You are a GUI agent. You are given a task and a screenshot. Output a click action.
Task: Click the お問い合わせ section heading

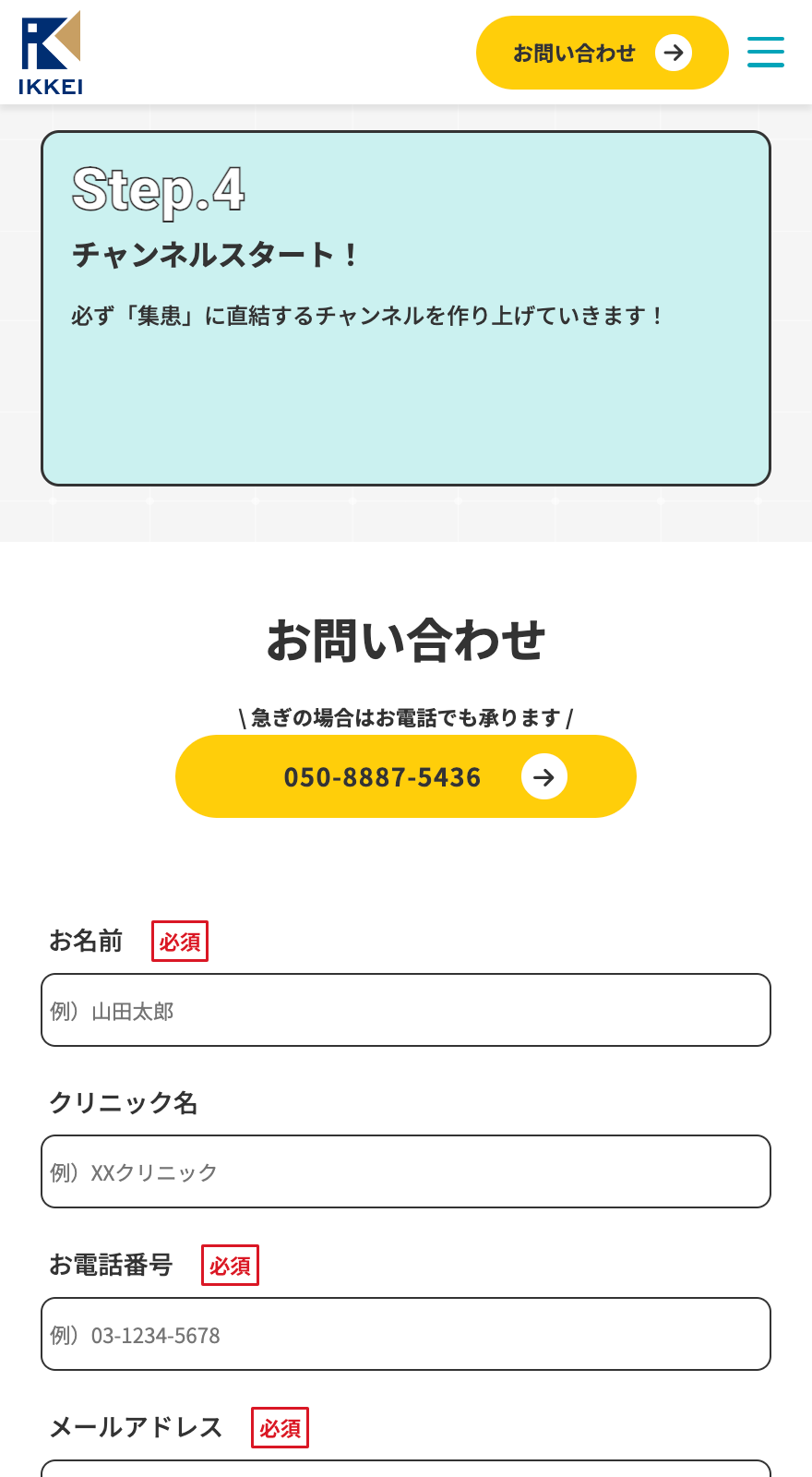[x=406, y=641]
